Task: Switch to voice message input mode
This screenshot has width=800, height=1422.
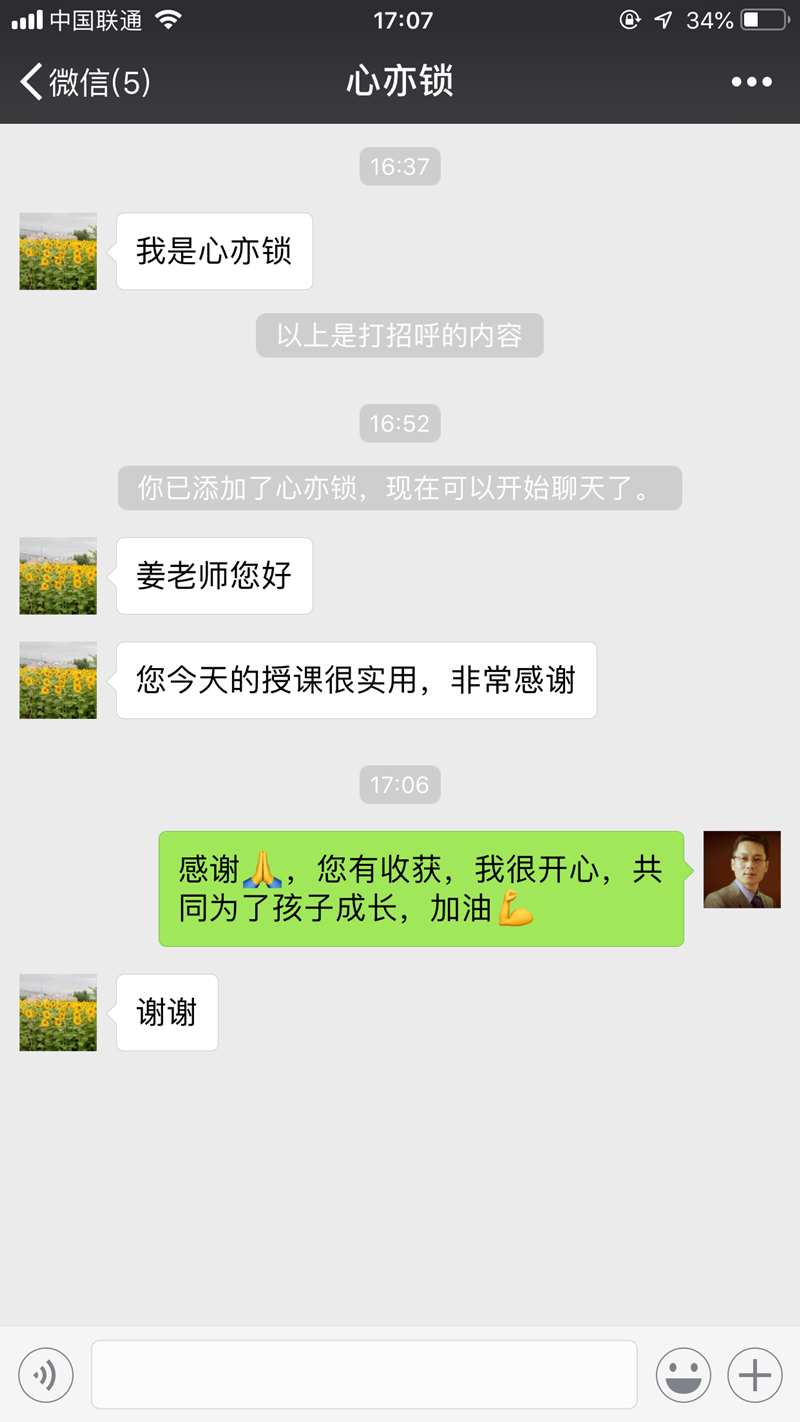Action: pos(45,1374)
